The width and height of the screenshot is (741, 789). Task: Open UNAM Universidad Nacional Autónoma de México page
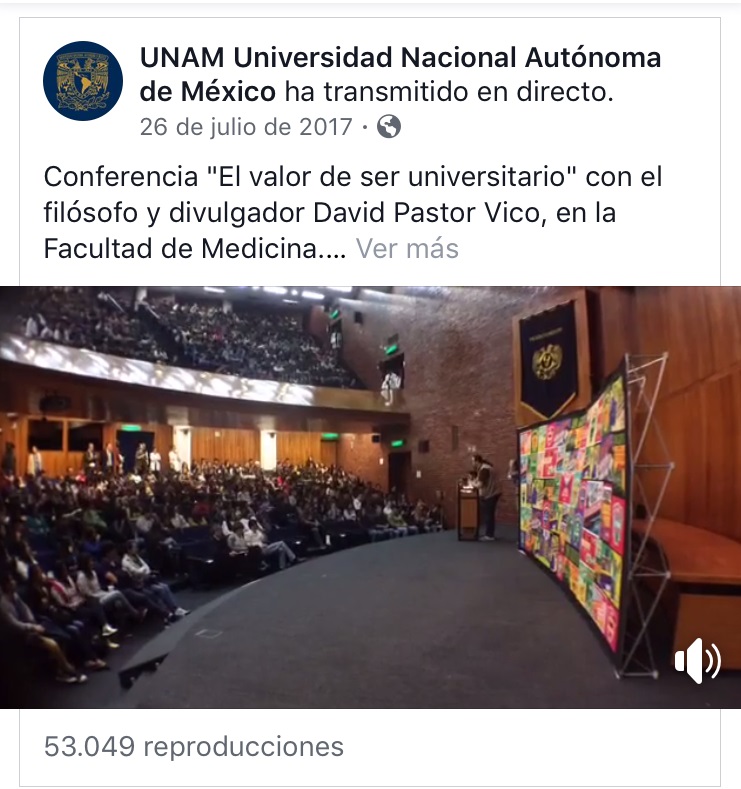(x=400, y=58)
